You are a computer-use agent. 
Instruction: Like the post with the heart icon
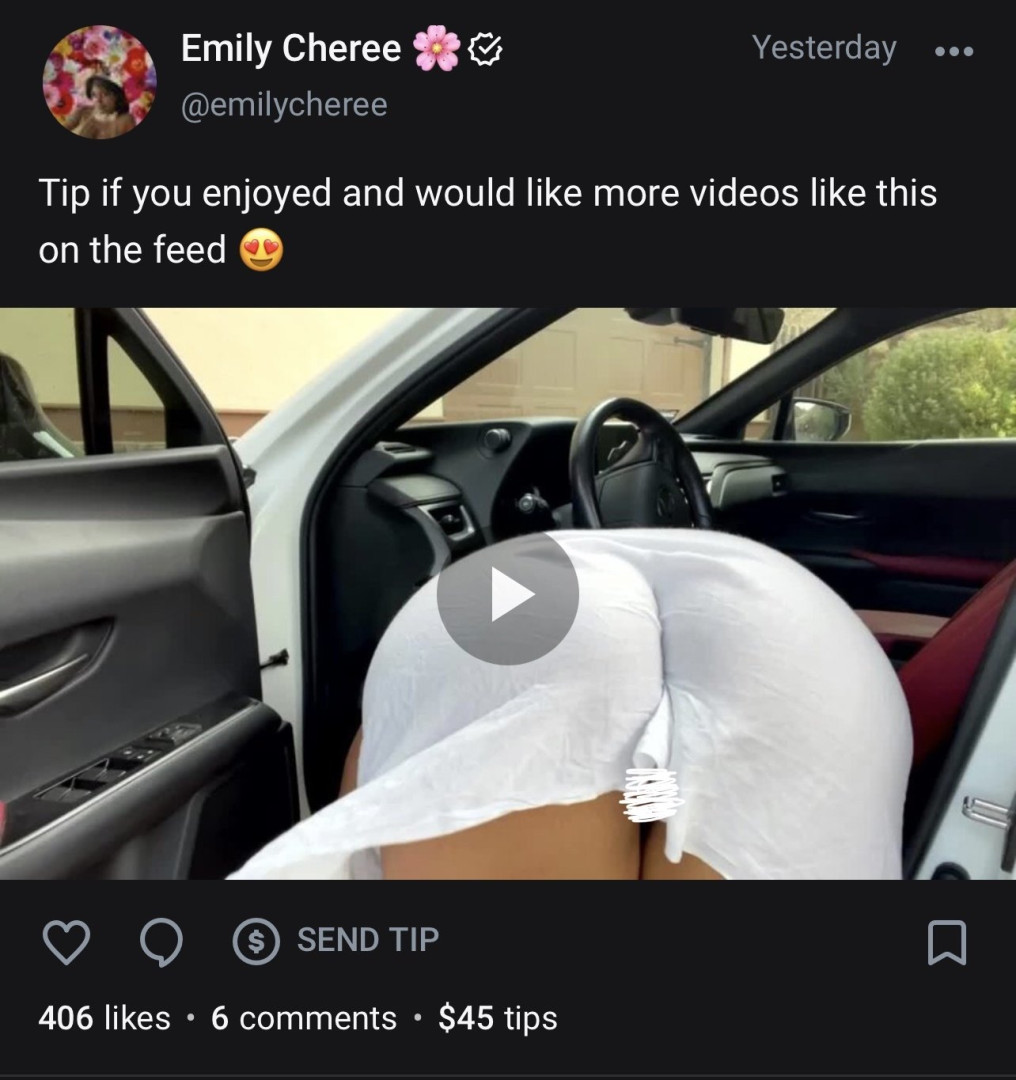[66, 941]
